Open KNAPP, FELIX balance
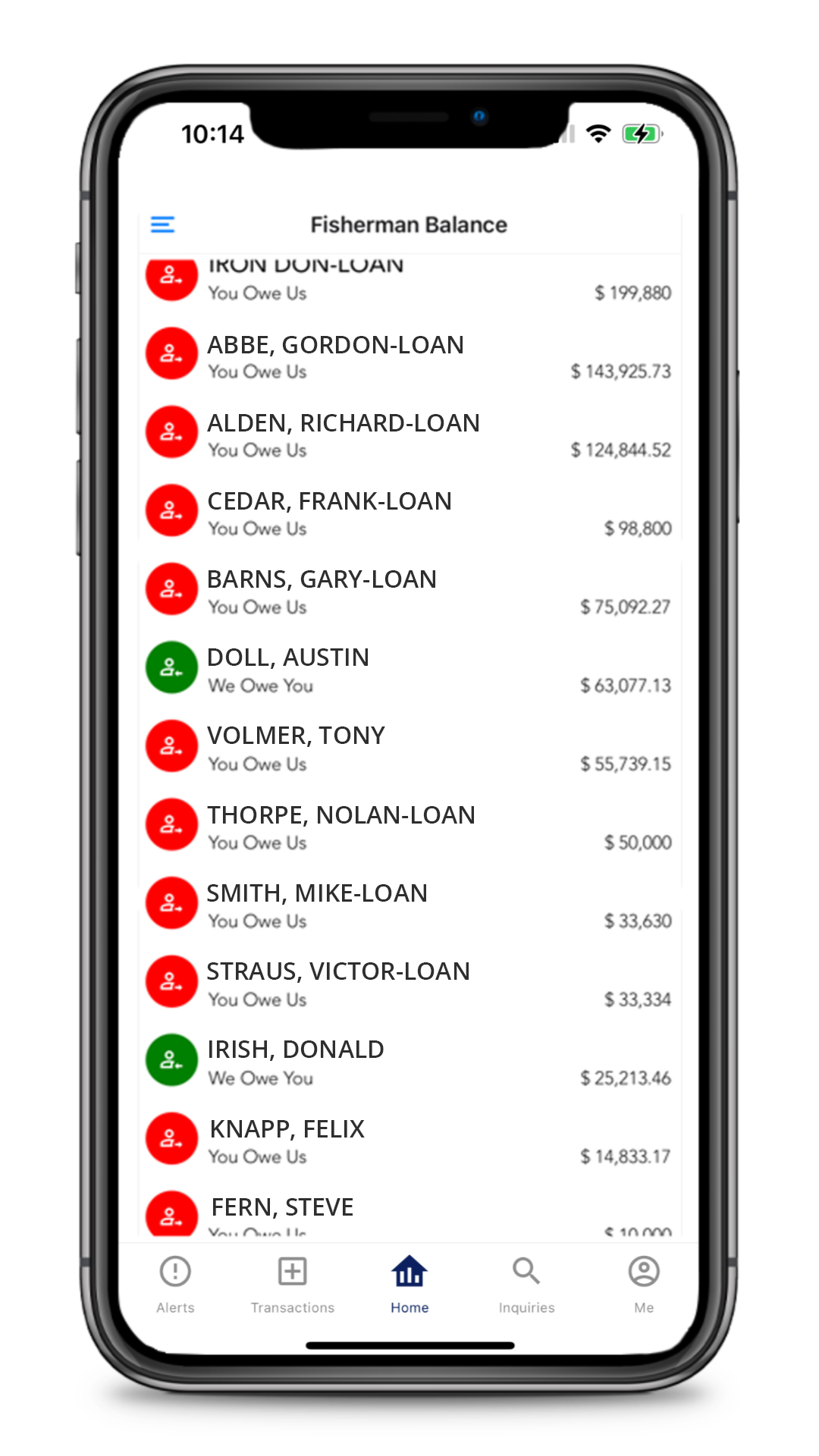Image resolution: width=819 pixels, height=1456 pixels. pyautogui.click(x=409, y=1140)
